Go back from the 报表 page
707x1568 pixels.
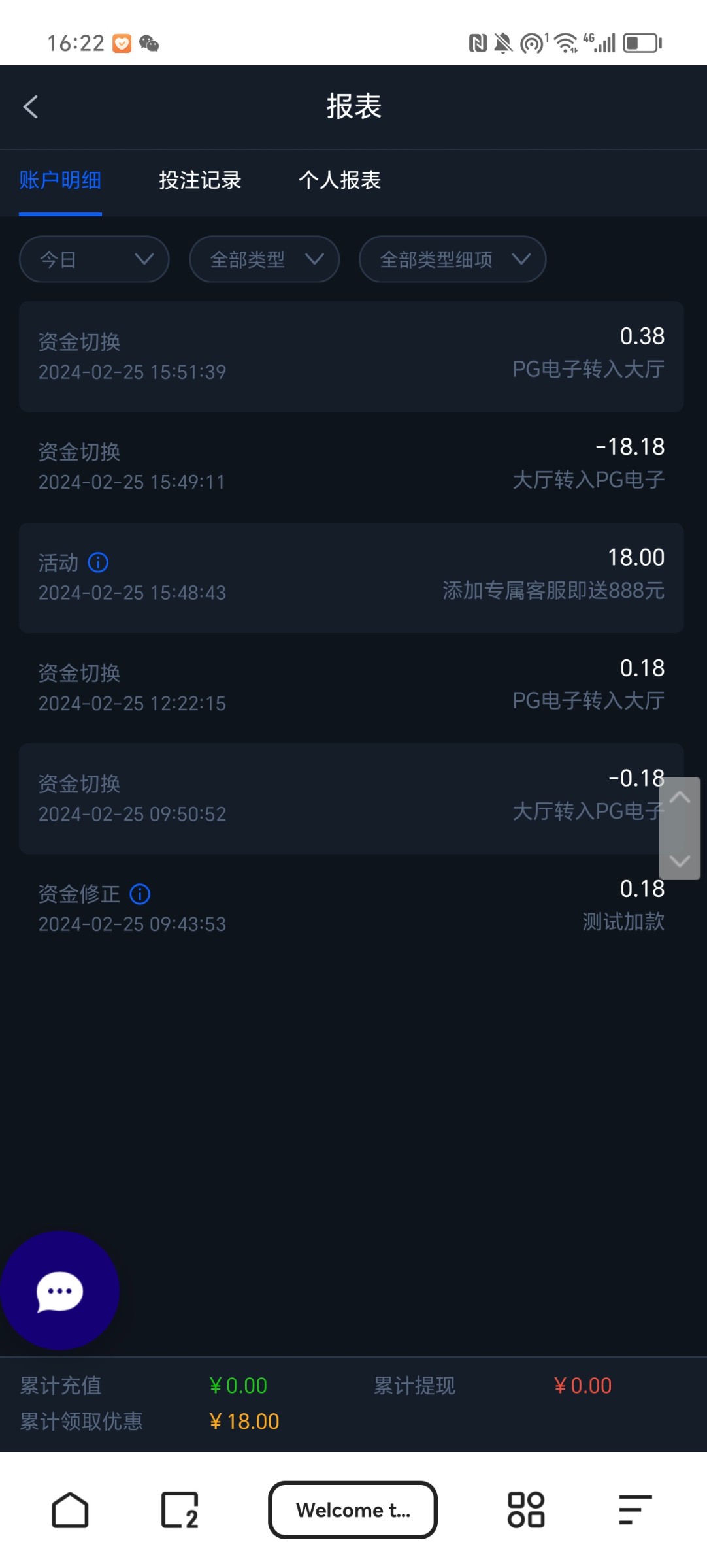click(31, 107)
